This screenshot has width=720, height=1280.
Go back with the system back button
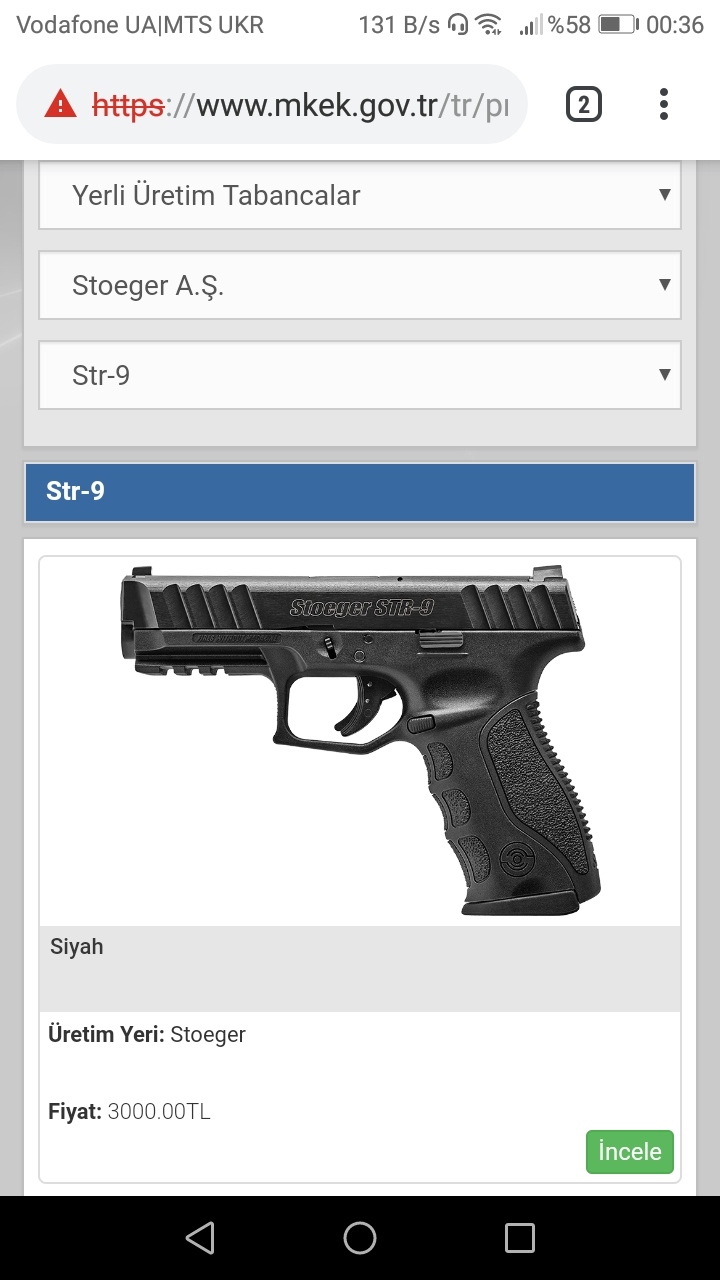(x=200, y=1238)
